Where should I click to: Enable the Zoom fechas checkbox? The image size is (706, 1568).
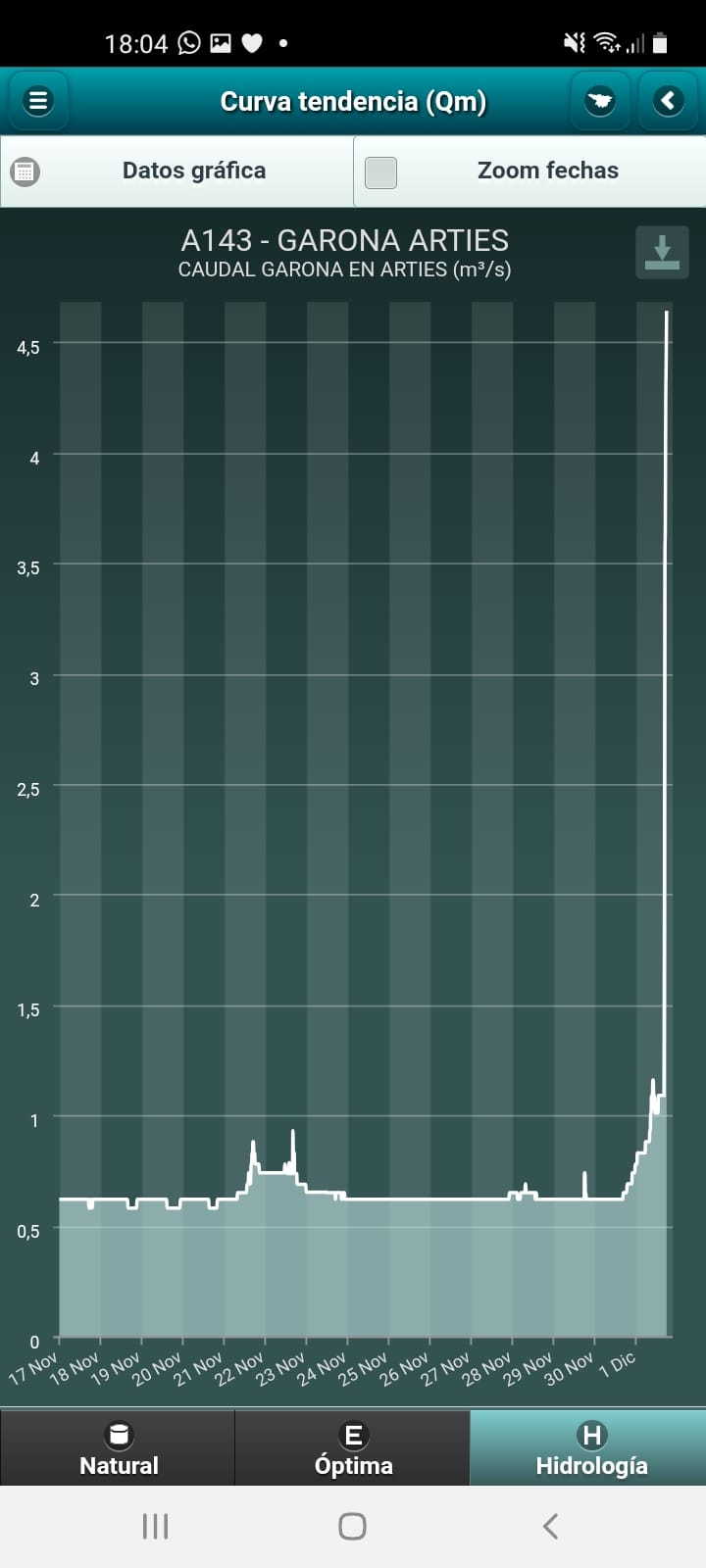coord(380,172)
